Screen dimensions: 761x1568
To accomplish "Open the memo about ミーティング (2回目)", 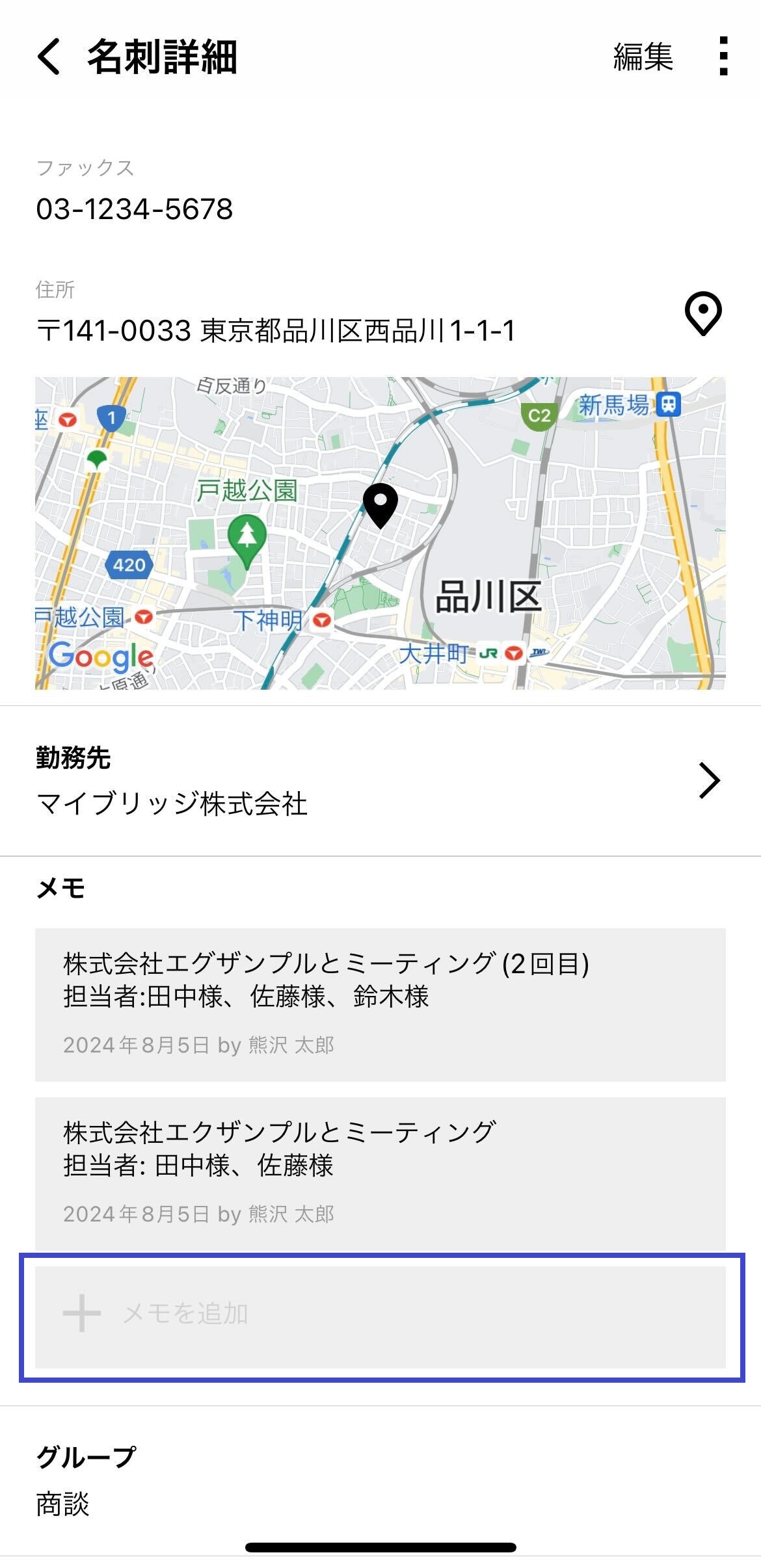I will (380, 1004).
